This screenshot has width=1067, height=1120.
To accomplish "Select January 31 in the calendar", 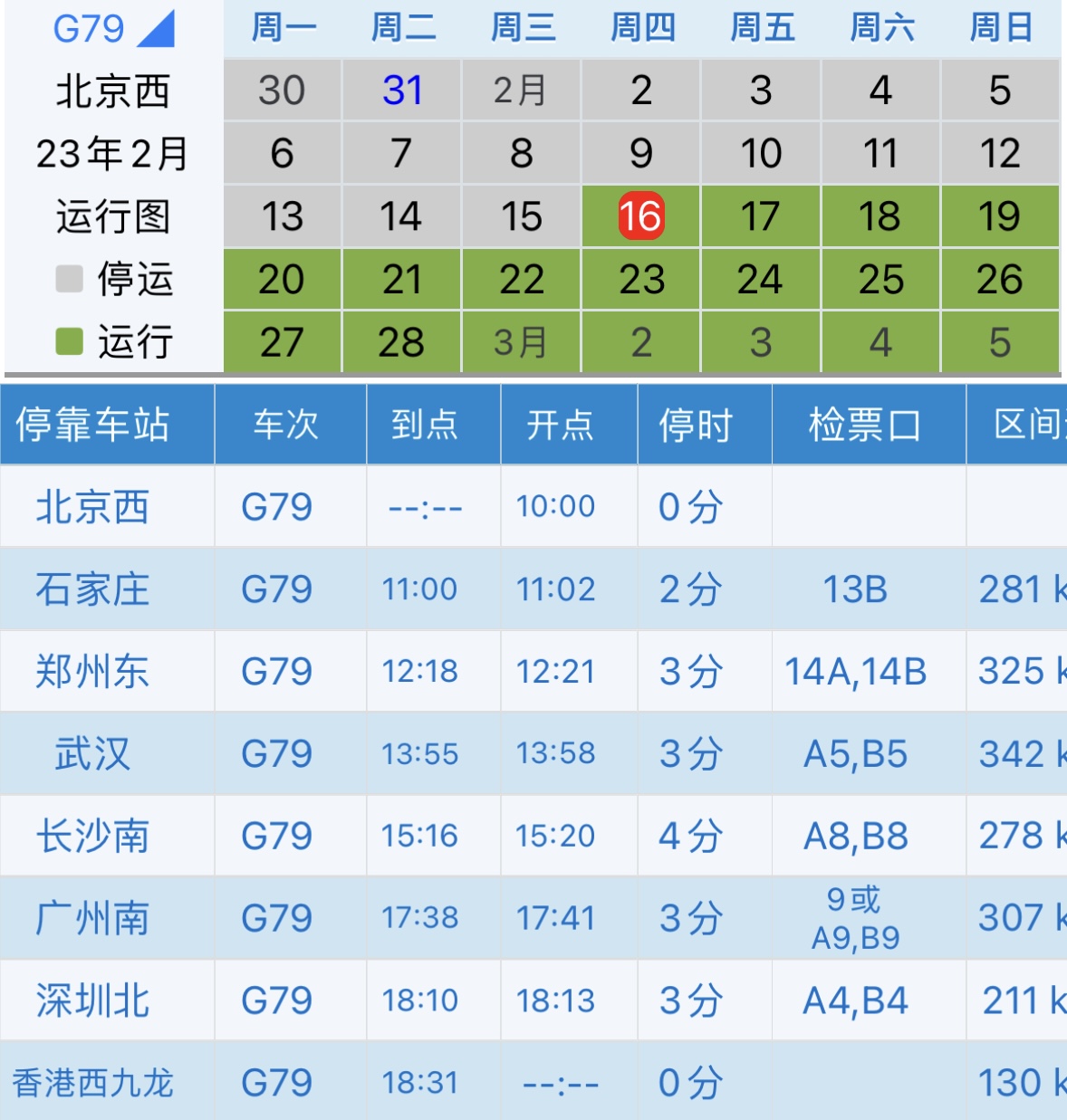I will pos(401,91).
